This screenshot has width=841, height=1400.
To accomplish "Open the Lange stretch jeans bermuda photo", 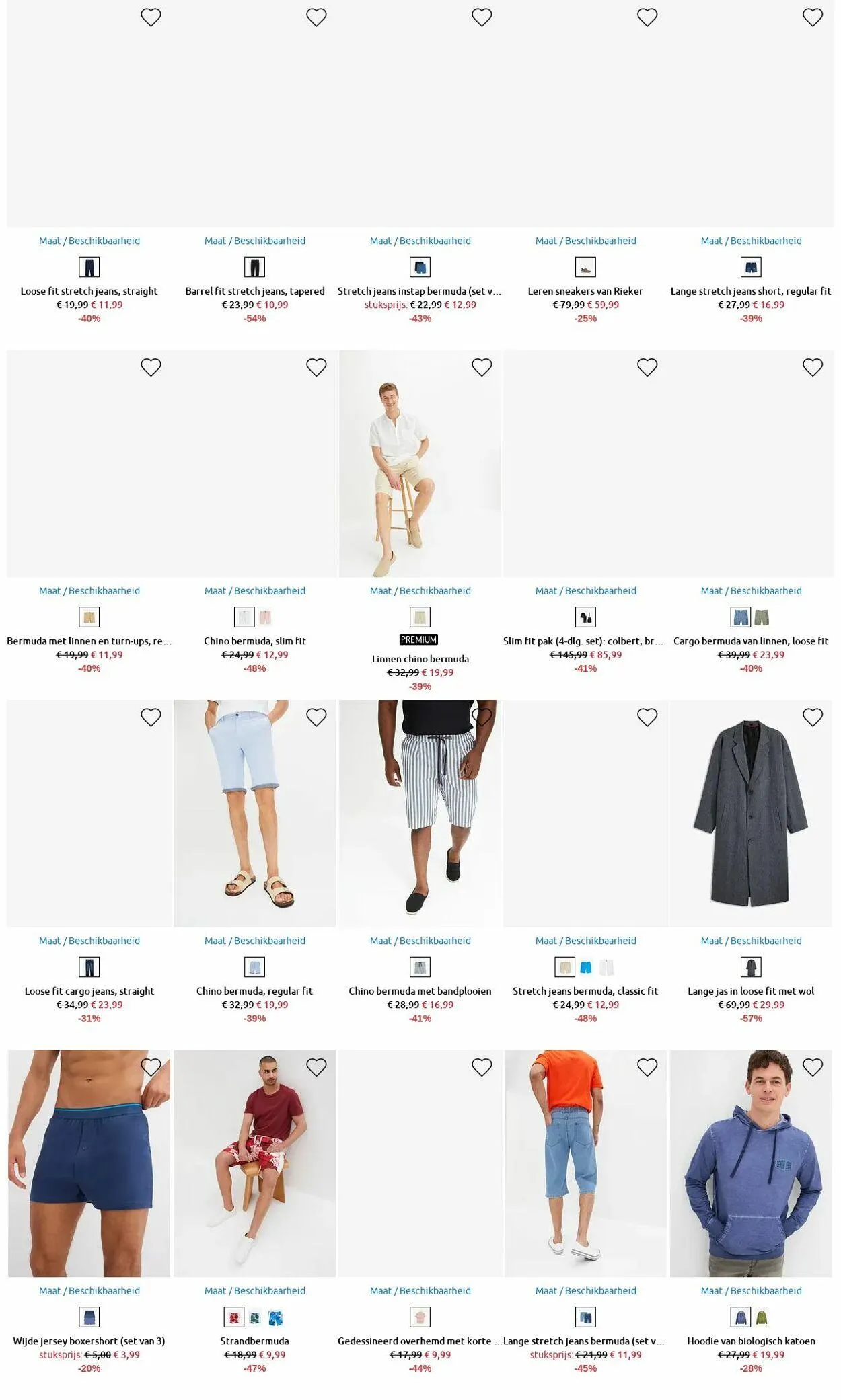I will [x=586, y=1163].
